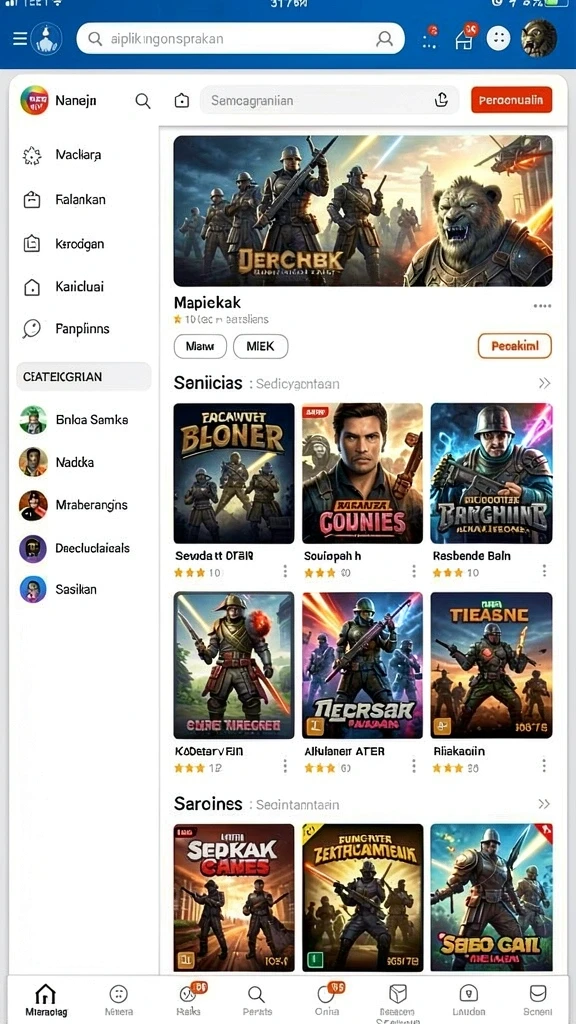Expand the Saniicias section with the arrow
This screenshot has height=1024, width=576.
[x=544, y=383]
